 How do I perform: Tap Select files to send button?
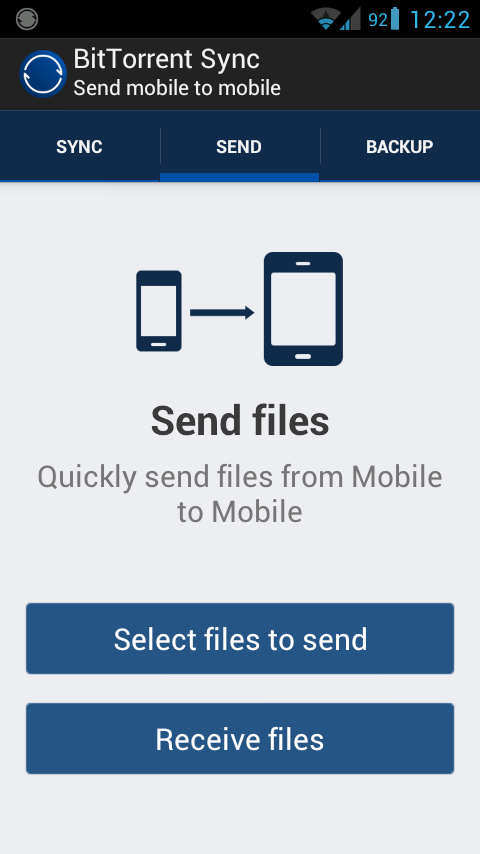point(240,639)
